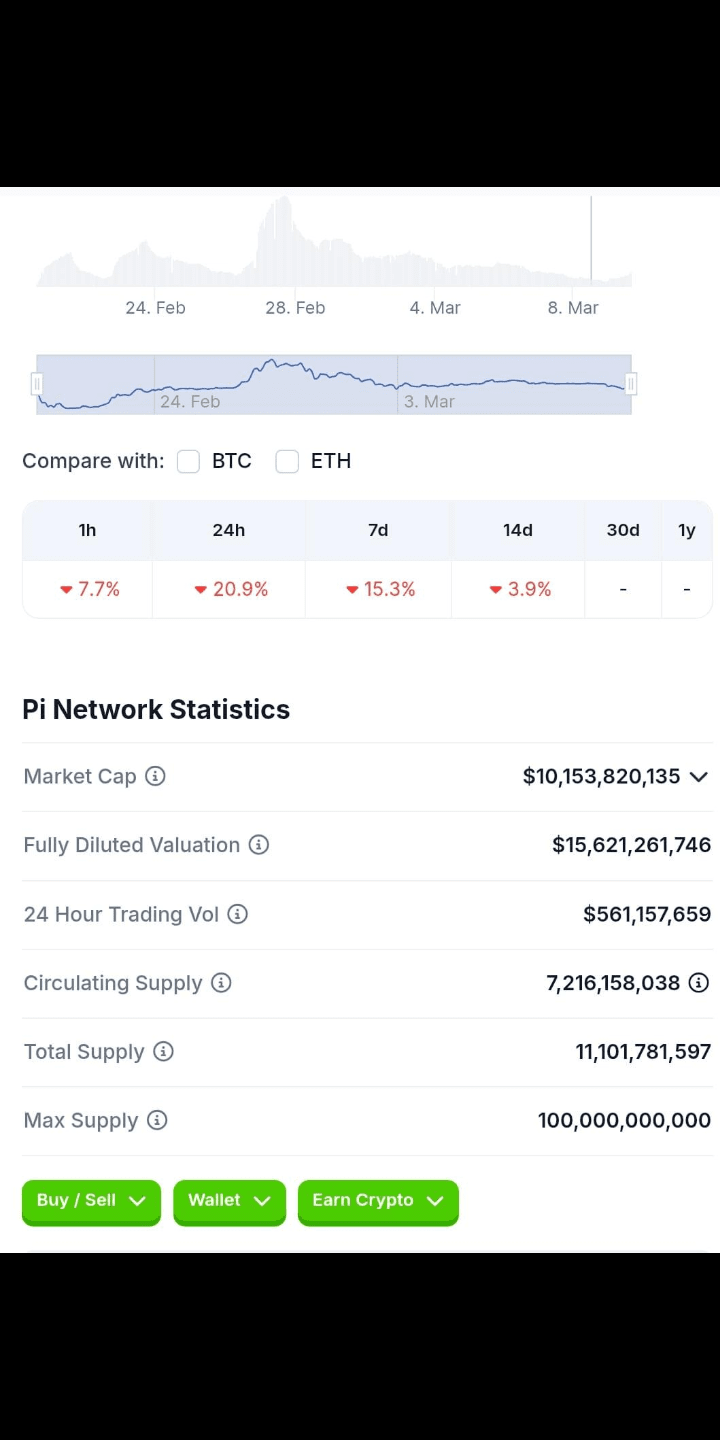Click the Buy / Sell button

91,1200
